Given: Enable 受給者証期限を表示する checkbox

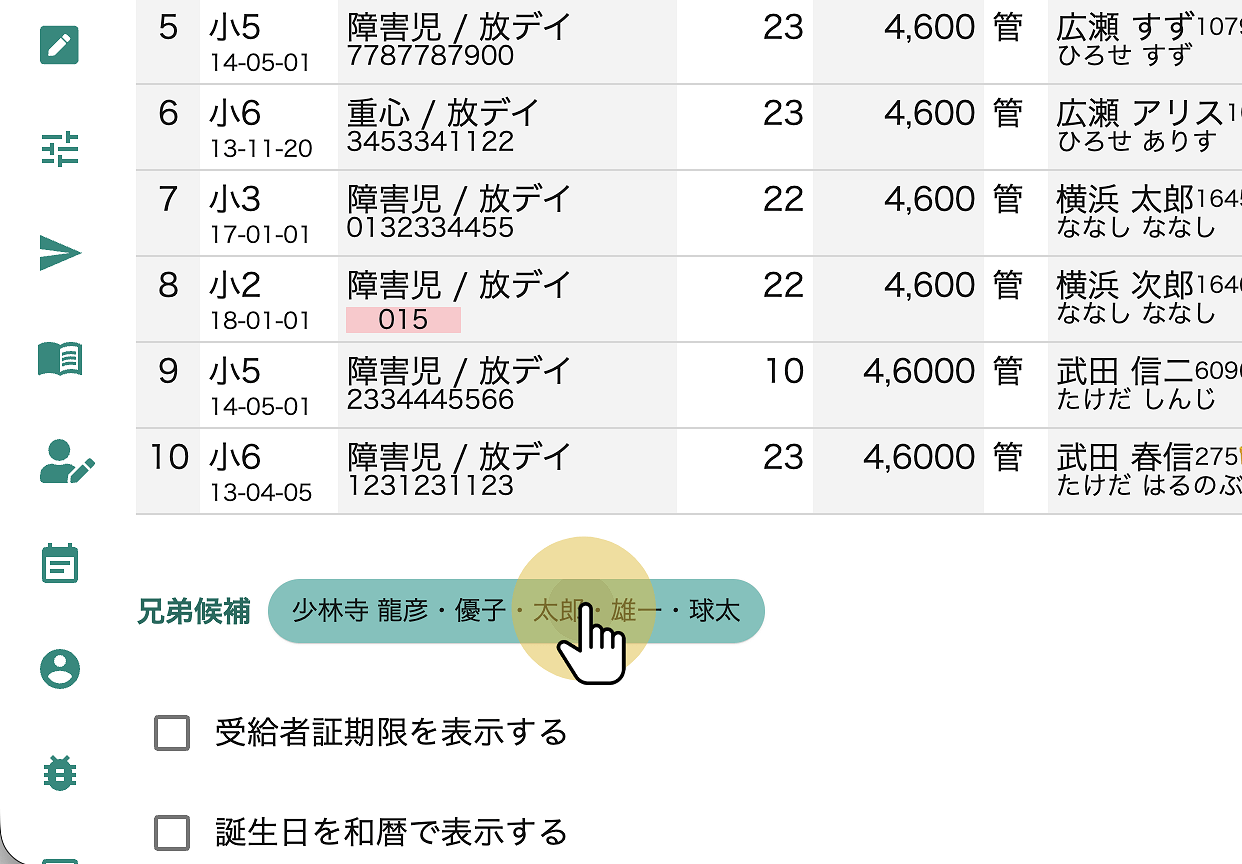Looking at the screenshot, I should (172, 733).
